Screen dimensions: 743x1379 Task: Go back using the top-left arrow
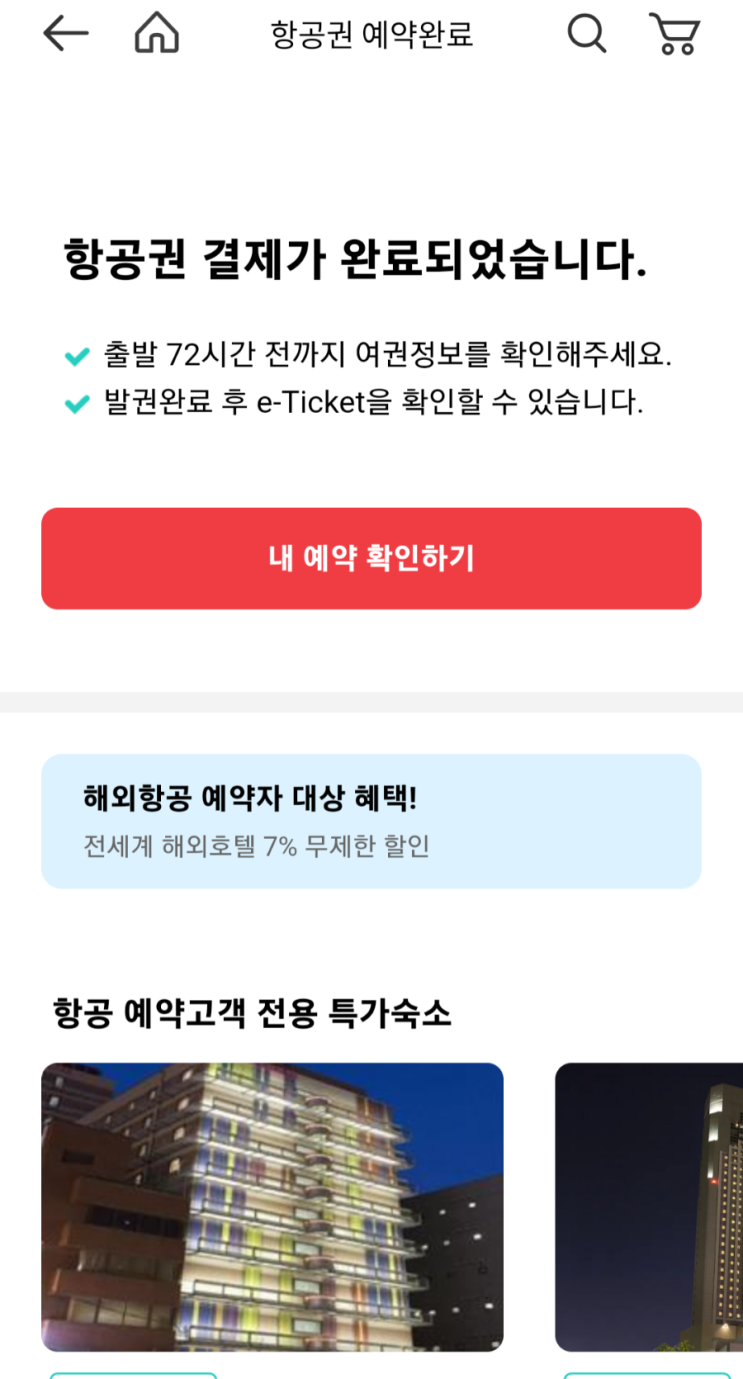coord(65,34)
